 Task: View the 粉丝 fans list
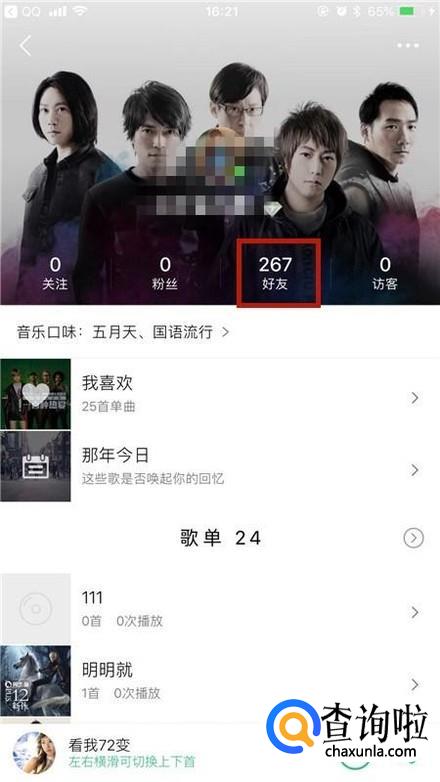pyautogui.click(x=165, y=273)
